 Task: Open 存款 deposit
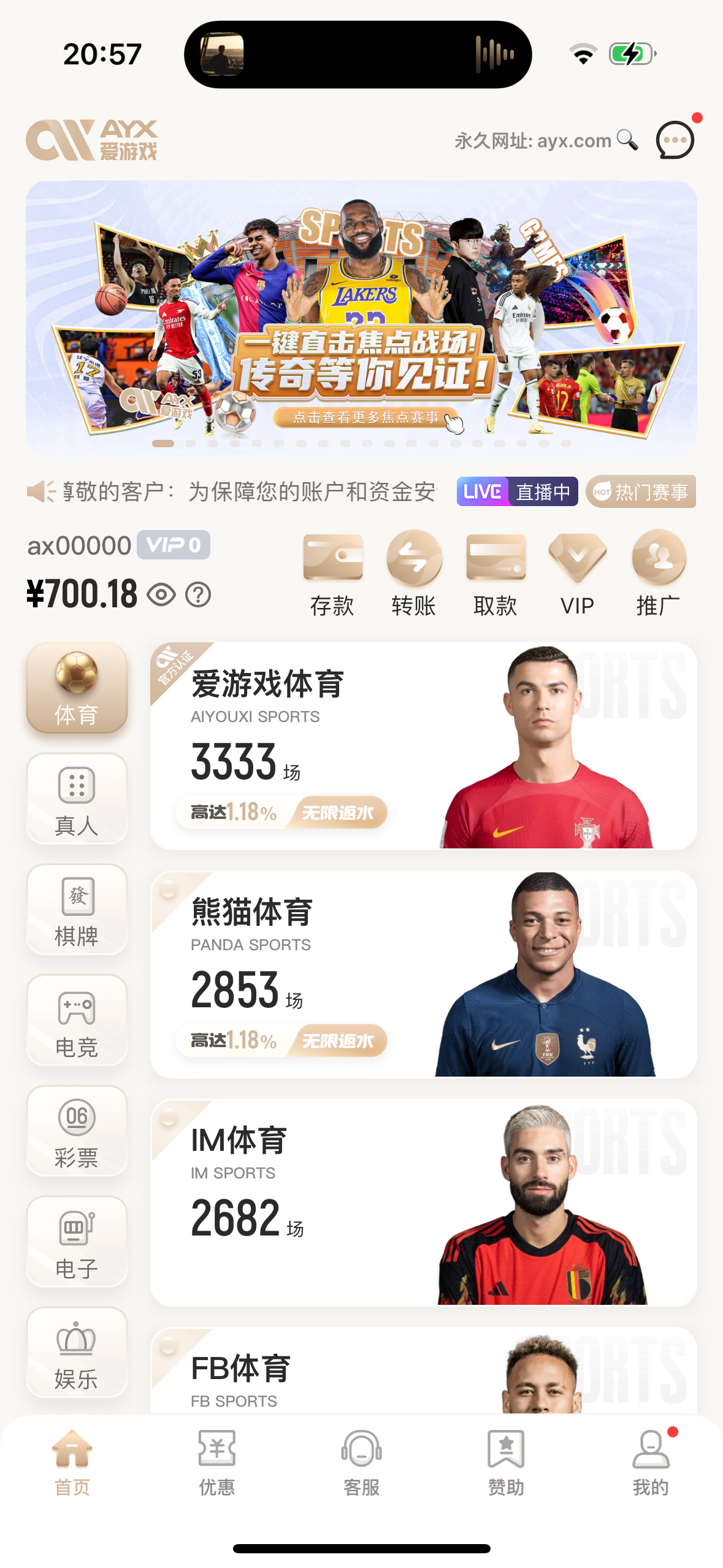[332, 574]
